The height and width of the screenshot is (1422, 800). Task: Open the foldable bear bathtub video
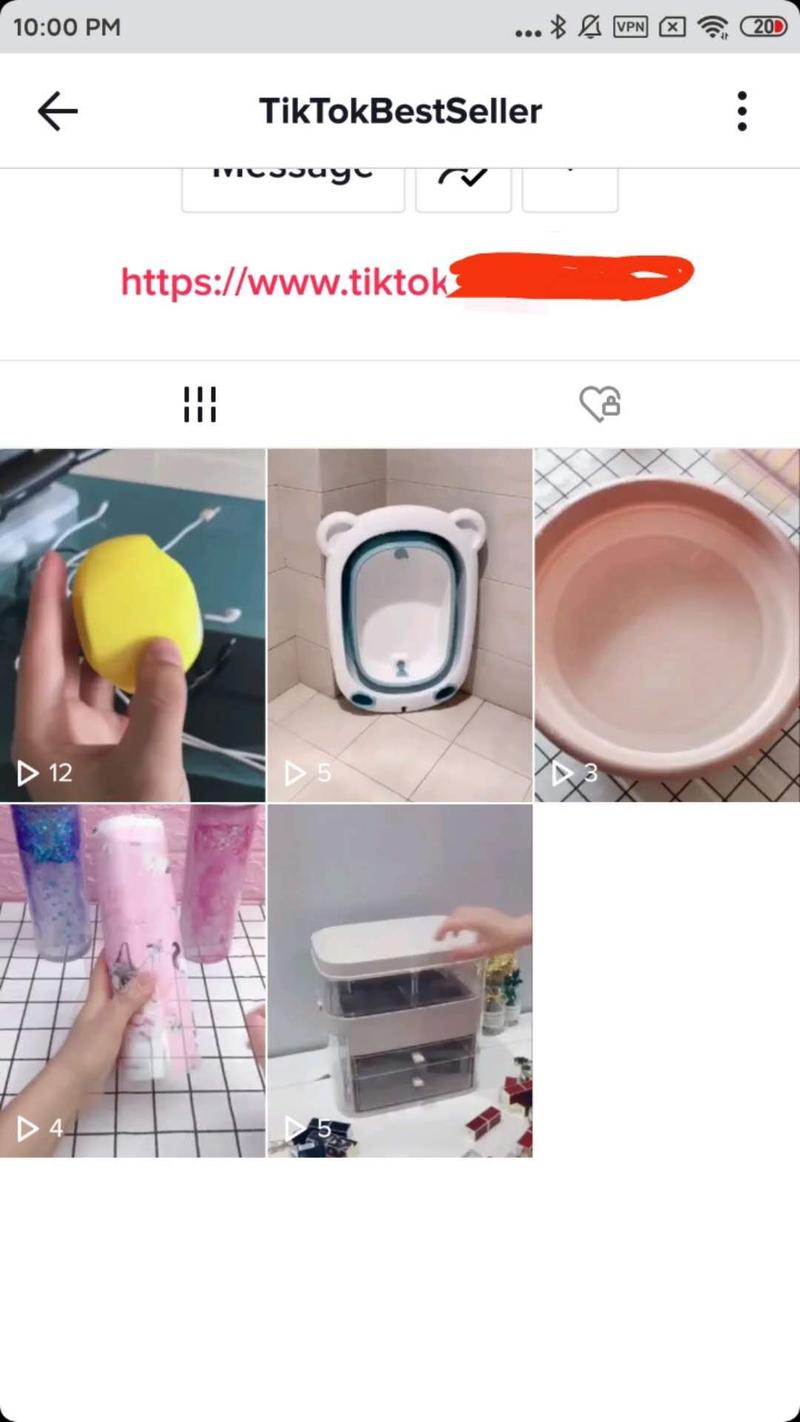[400, 625]
